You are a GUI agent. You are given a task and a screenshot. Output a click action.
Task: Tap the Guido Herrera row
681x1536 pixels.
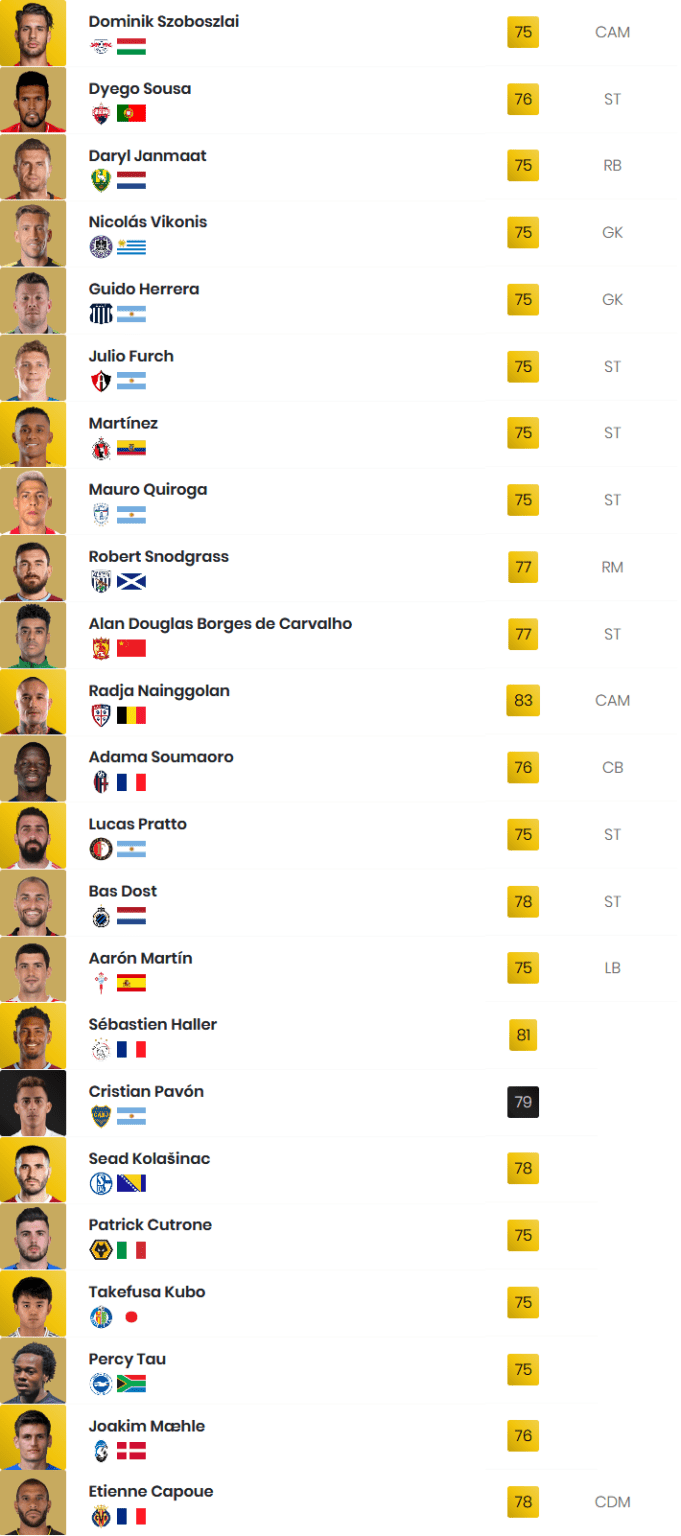(340, 301)
